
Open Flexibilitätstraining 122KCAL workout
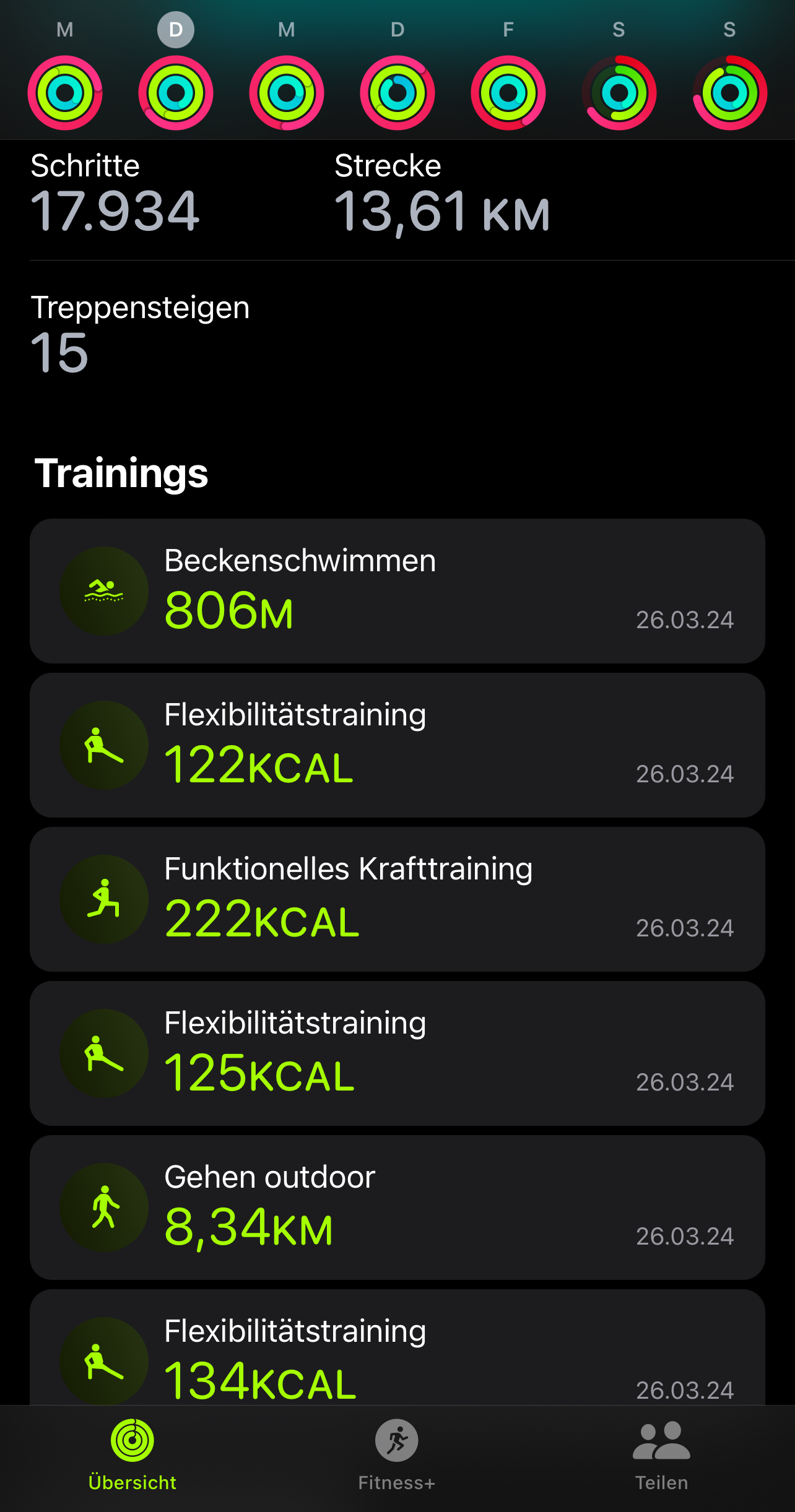(x=397, y=745)
